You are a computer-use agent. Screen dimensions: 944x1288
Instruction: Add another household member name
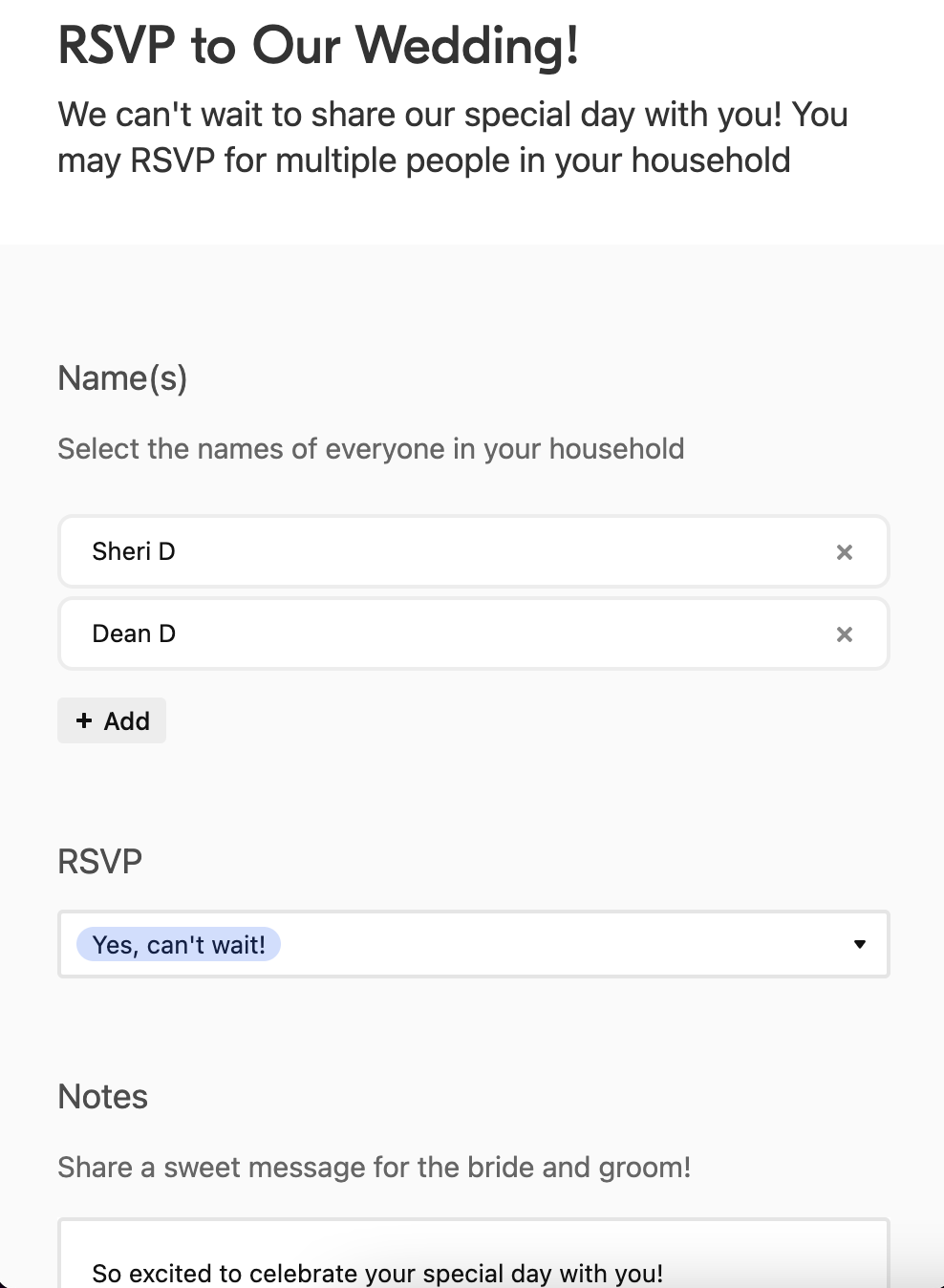pos(112,720)
